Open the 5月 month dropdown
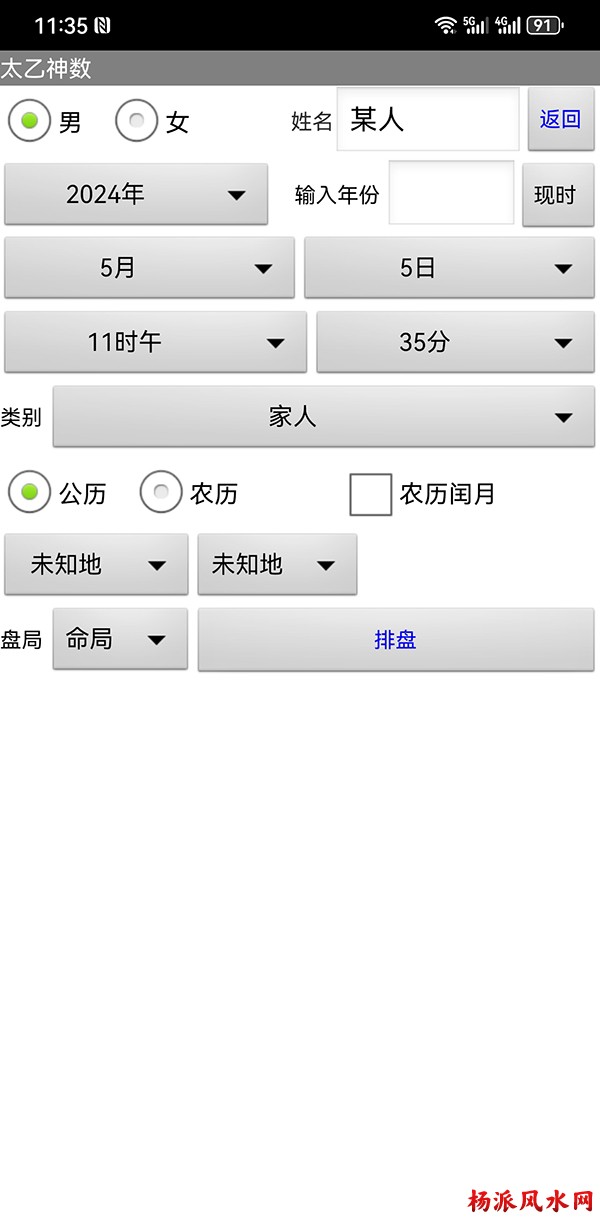This screenshot has width=600, height=1224. click(149, 268)
